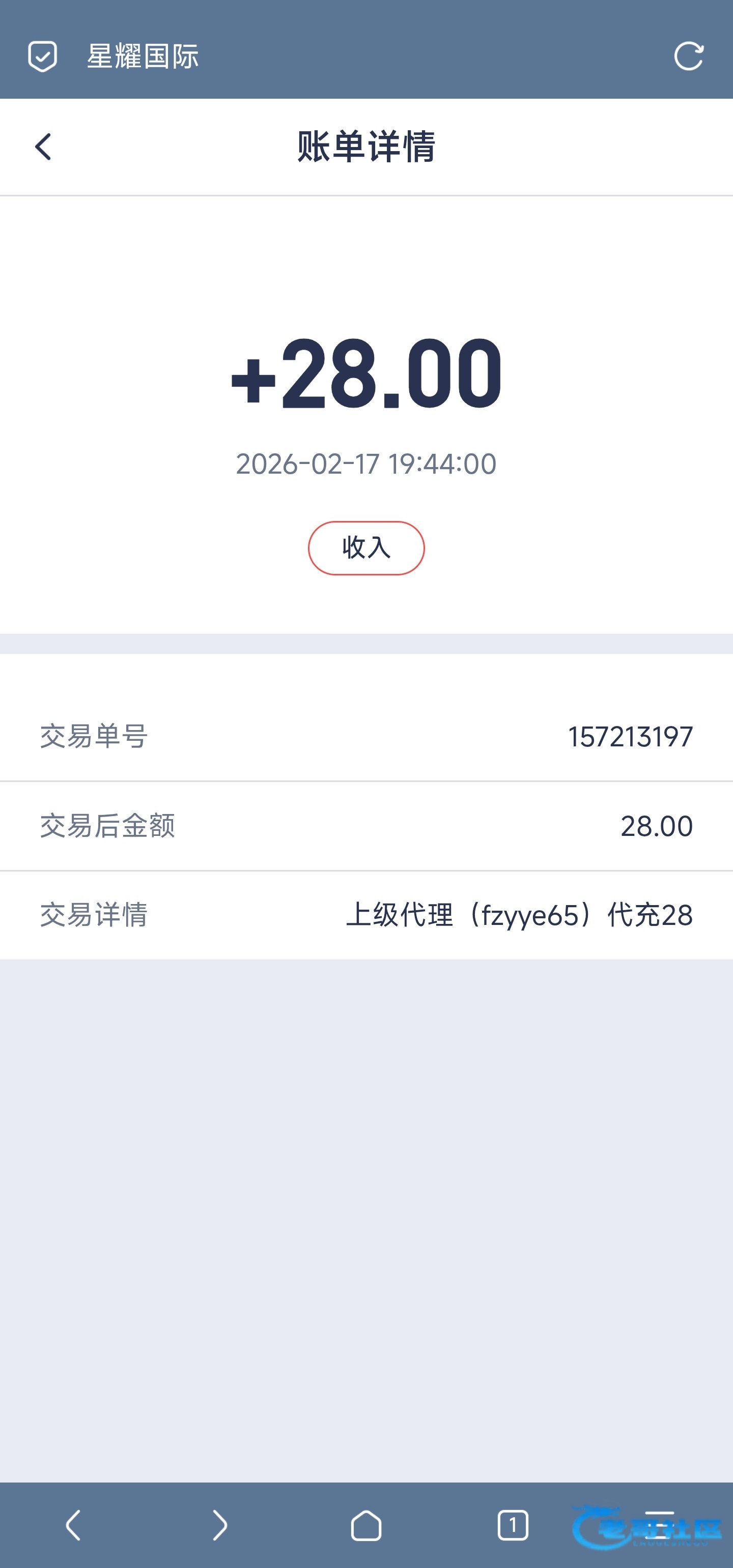Open the site security shield icon

43,56
